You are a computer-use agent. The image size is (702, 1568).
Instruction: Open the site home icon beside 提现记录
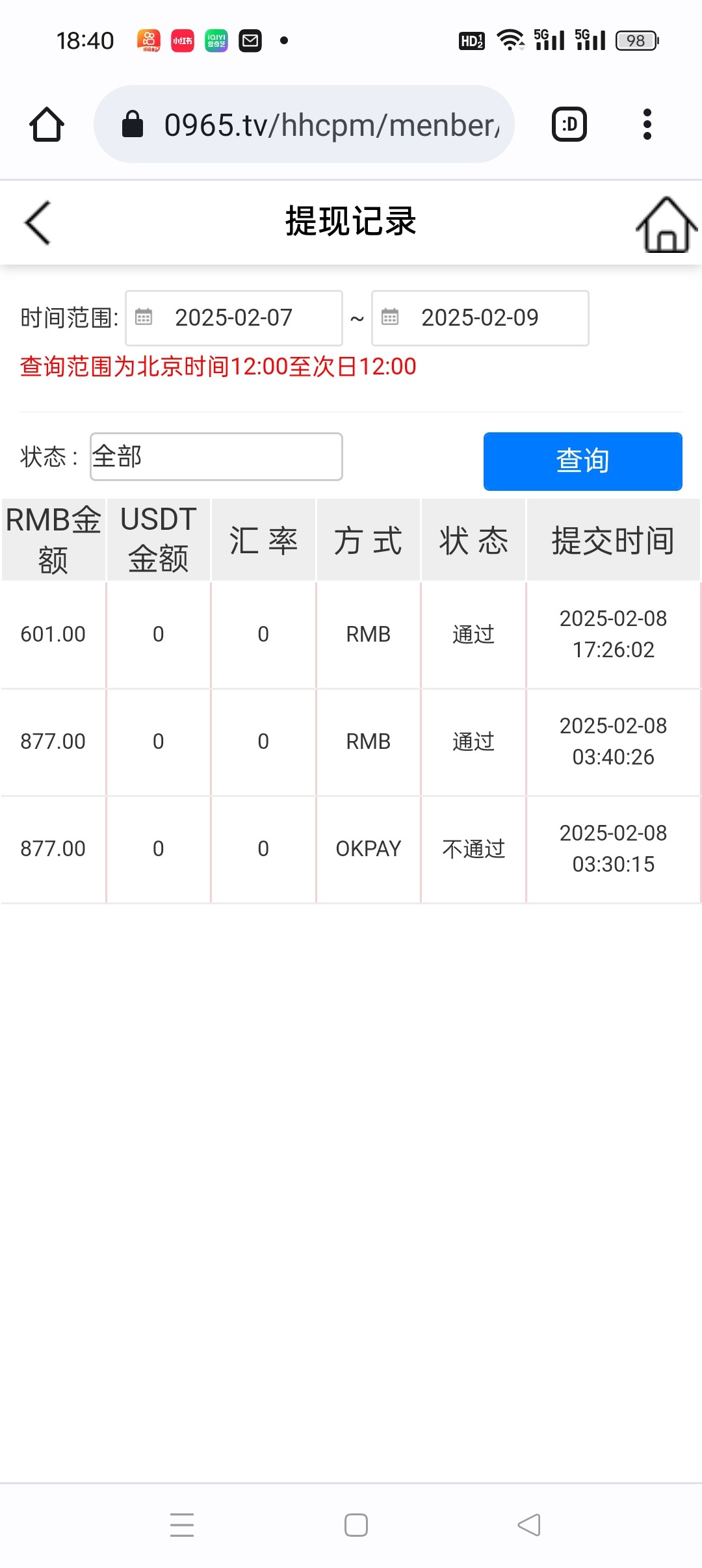(666, 224)
